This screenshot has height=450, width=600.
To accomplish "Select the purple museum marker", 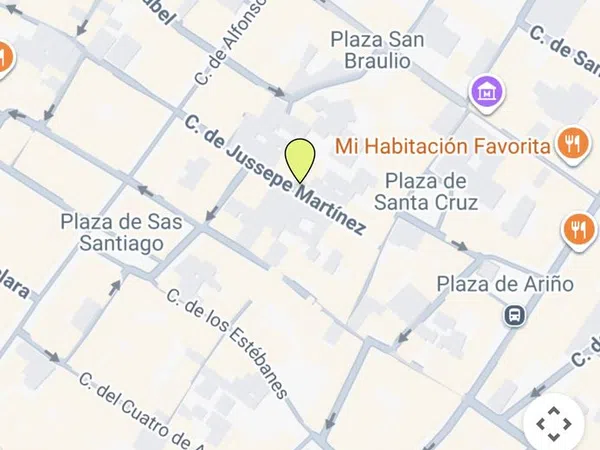I will click(488, 93).
